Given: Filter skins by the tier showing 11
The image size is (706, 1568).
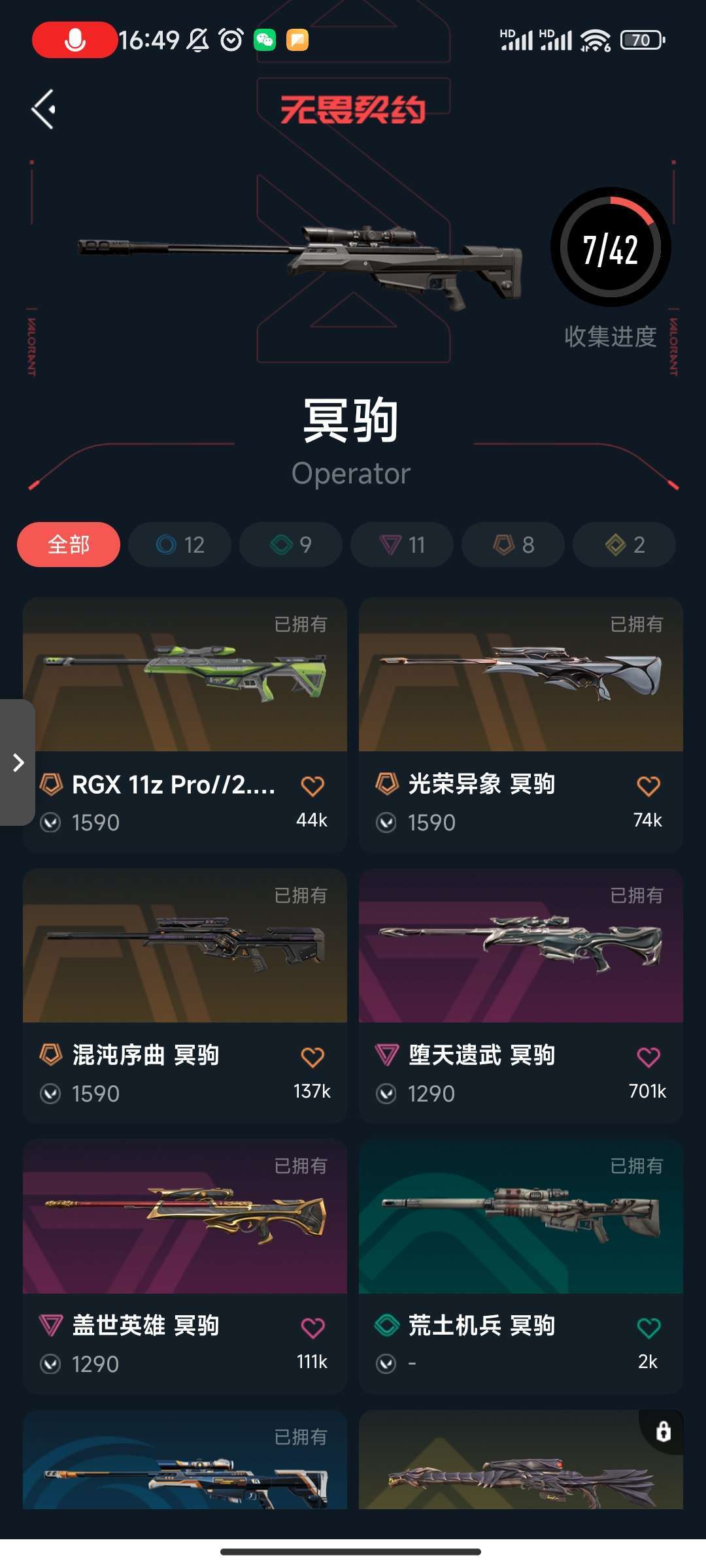Looking at the screenshot, I should pyautogui.click(x=402, y=544).
